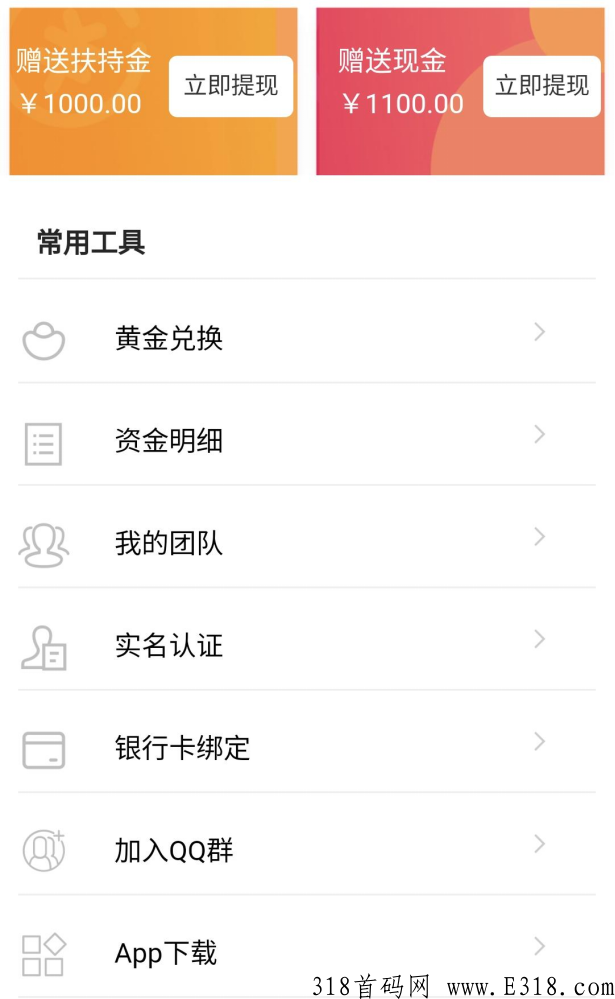The image size is (615, 999).
Task: Select 加入QQ群 to join group
Action: (307, 844)
